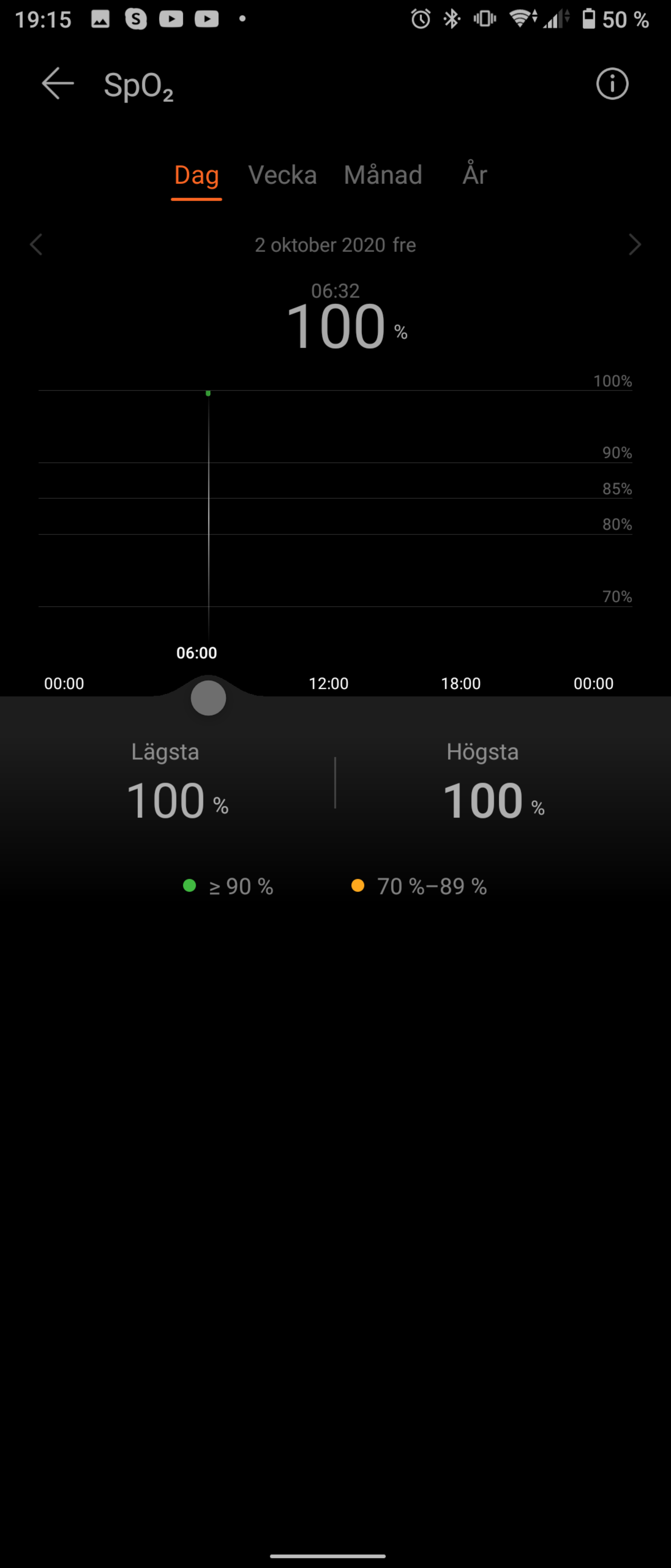Switch to the År tab
This screenshot has height=1568, width=671.
pyautogui.click(x=475, y=175)
